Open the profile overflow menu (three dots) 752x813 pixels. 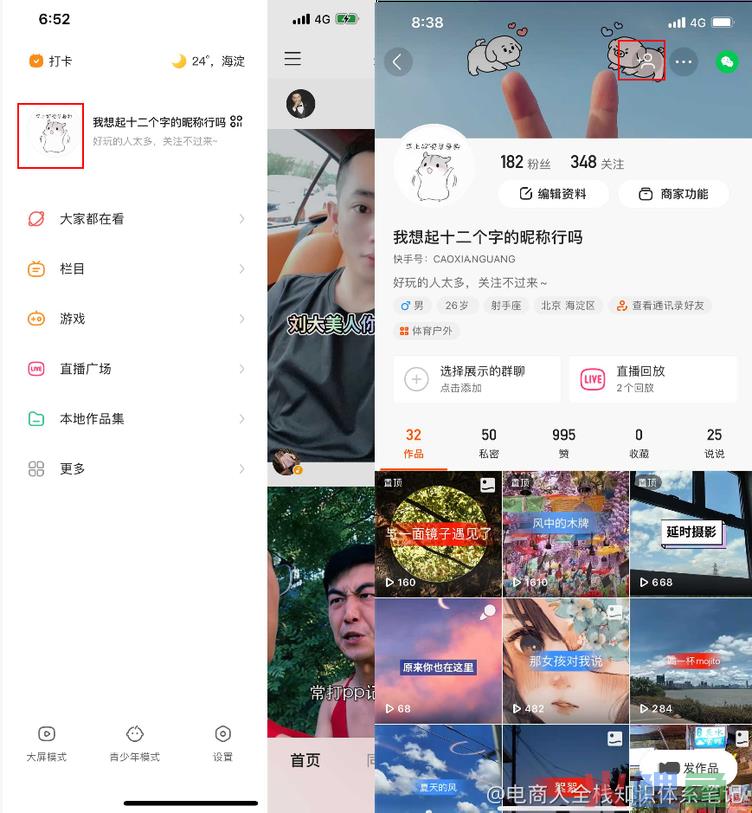[x=684, y=62]
